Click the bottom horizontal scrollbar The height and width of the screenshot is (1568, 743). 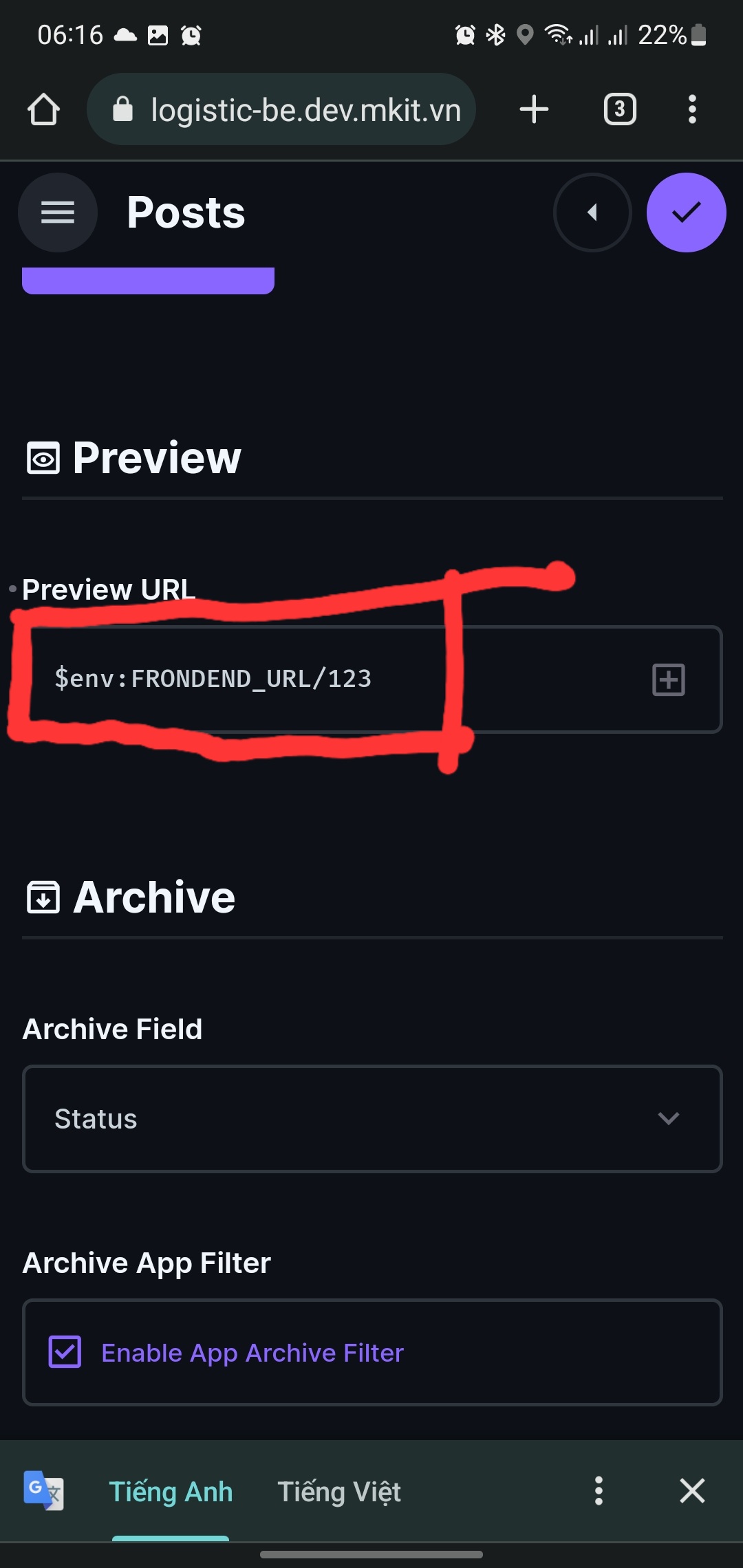pyautogui.click(x=371, y=1555)
